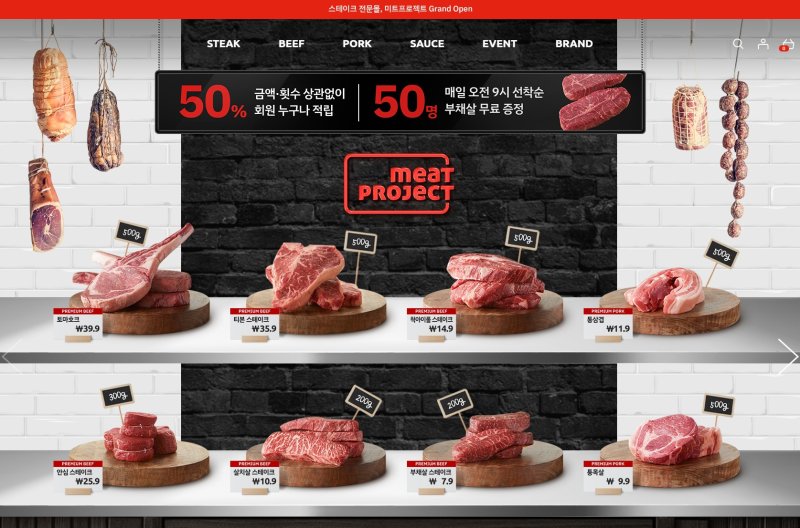Screen dimensions: 800x528
Task: View the EVENT page
Action: coord(499,44)
